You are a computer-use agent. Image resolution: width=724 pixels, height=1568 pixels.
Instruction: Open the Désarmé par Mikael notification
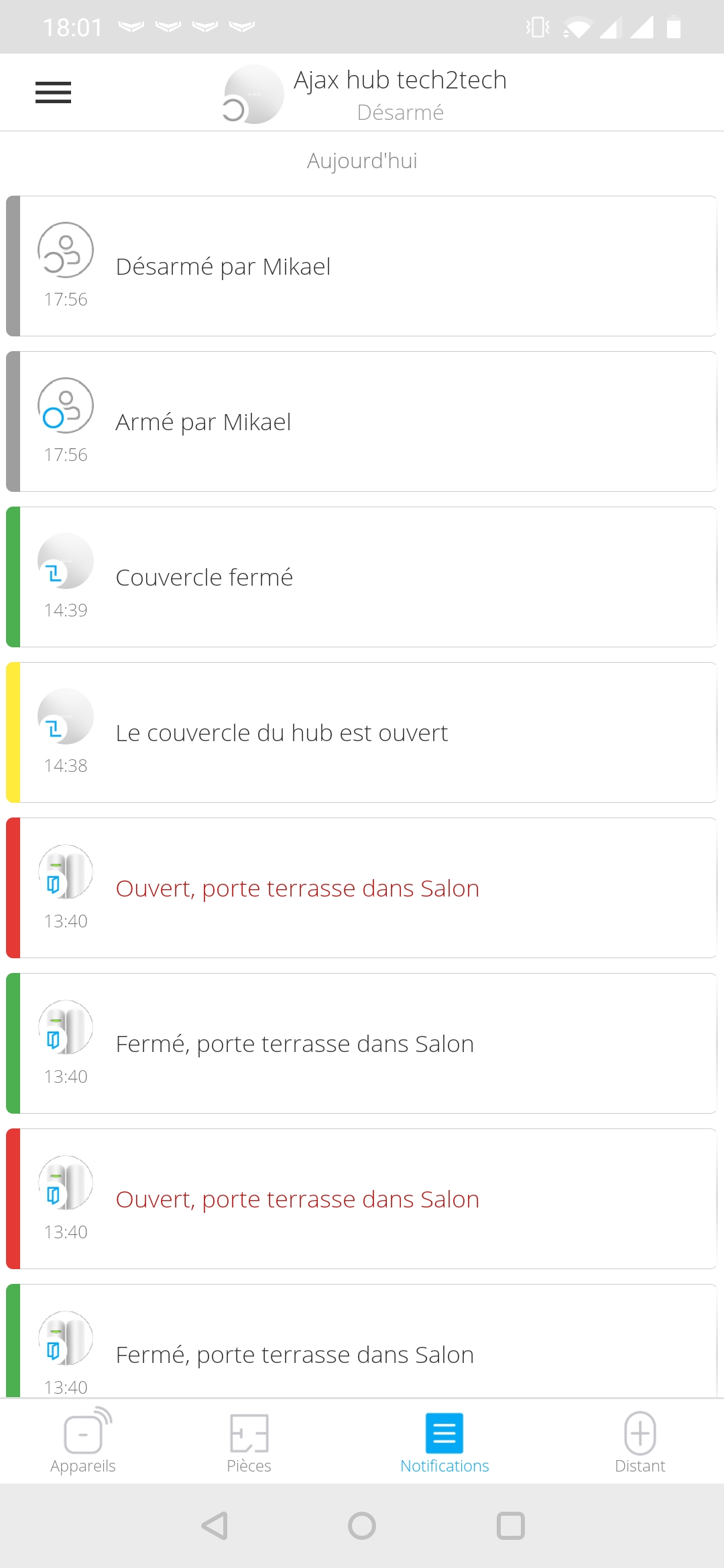(362, 266)
